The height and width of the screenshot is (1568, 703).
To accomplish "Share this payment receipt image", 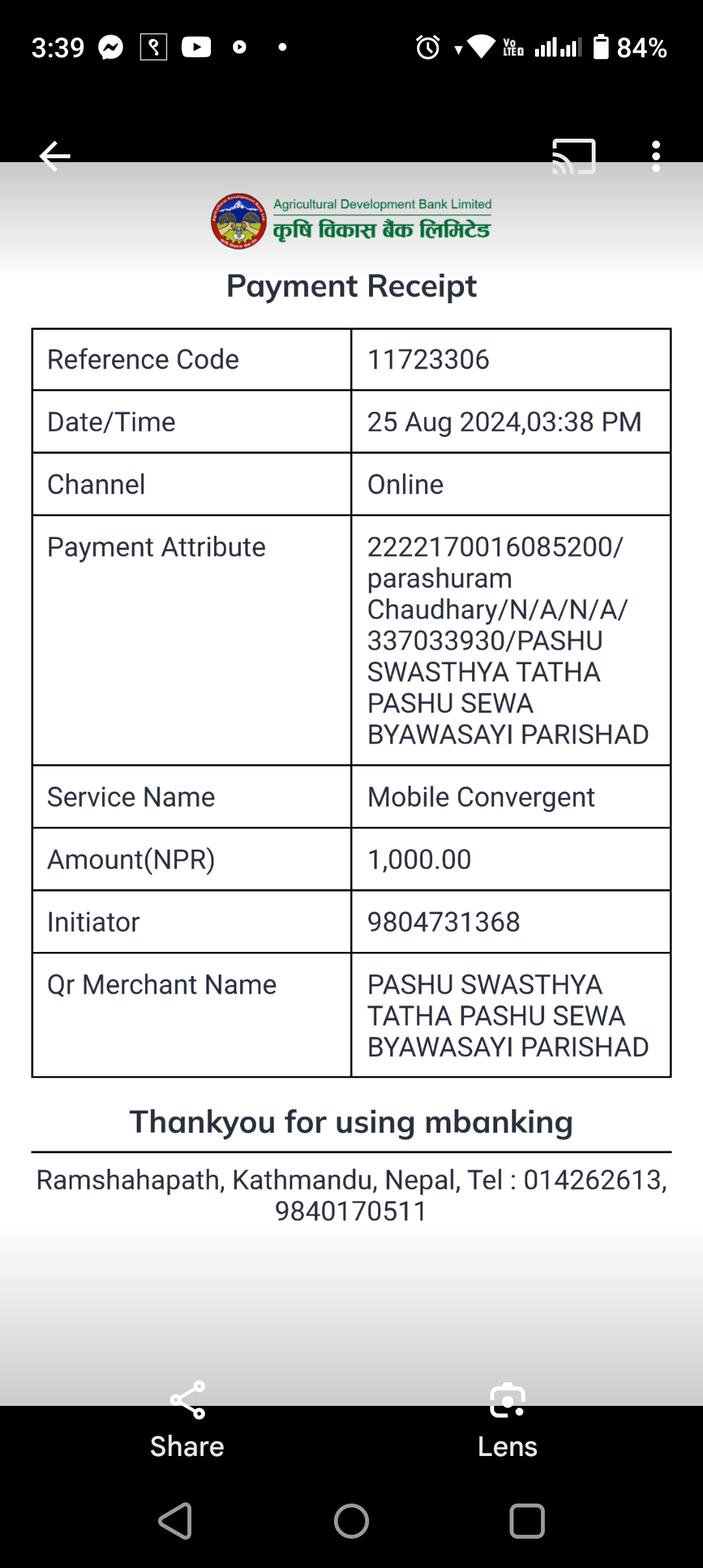I will click(x=187, y=1420).
